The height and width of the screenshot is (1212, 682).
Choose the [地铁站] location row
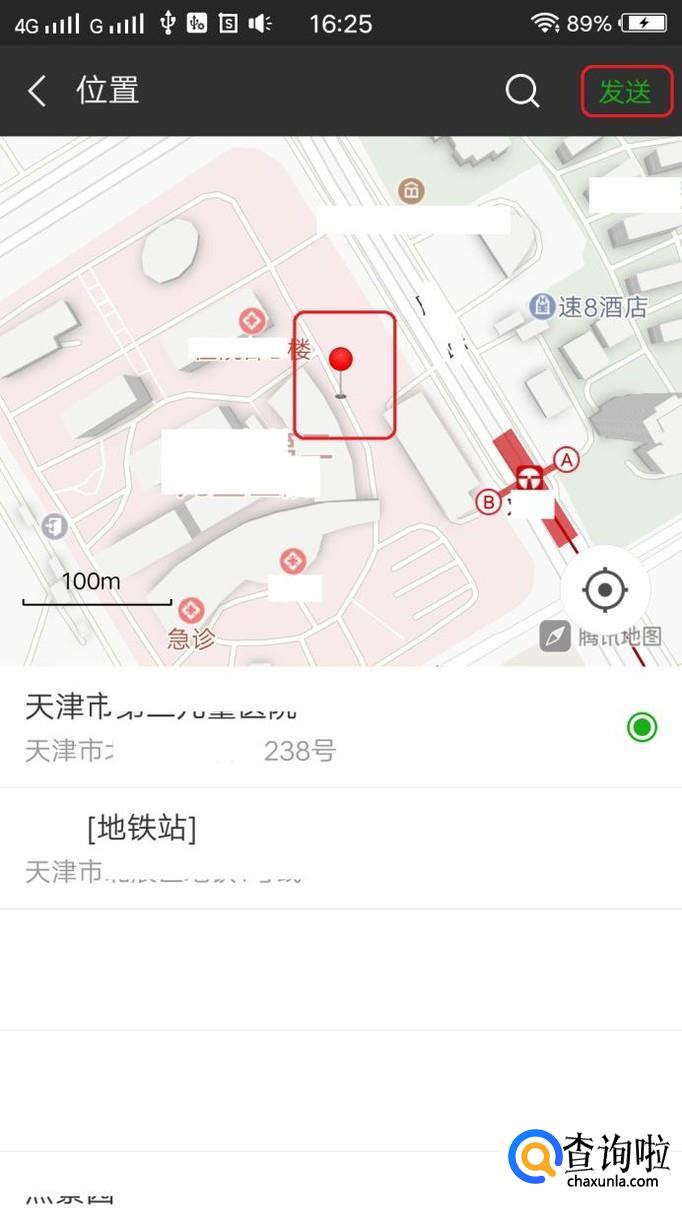[x=300, y=848]
